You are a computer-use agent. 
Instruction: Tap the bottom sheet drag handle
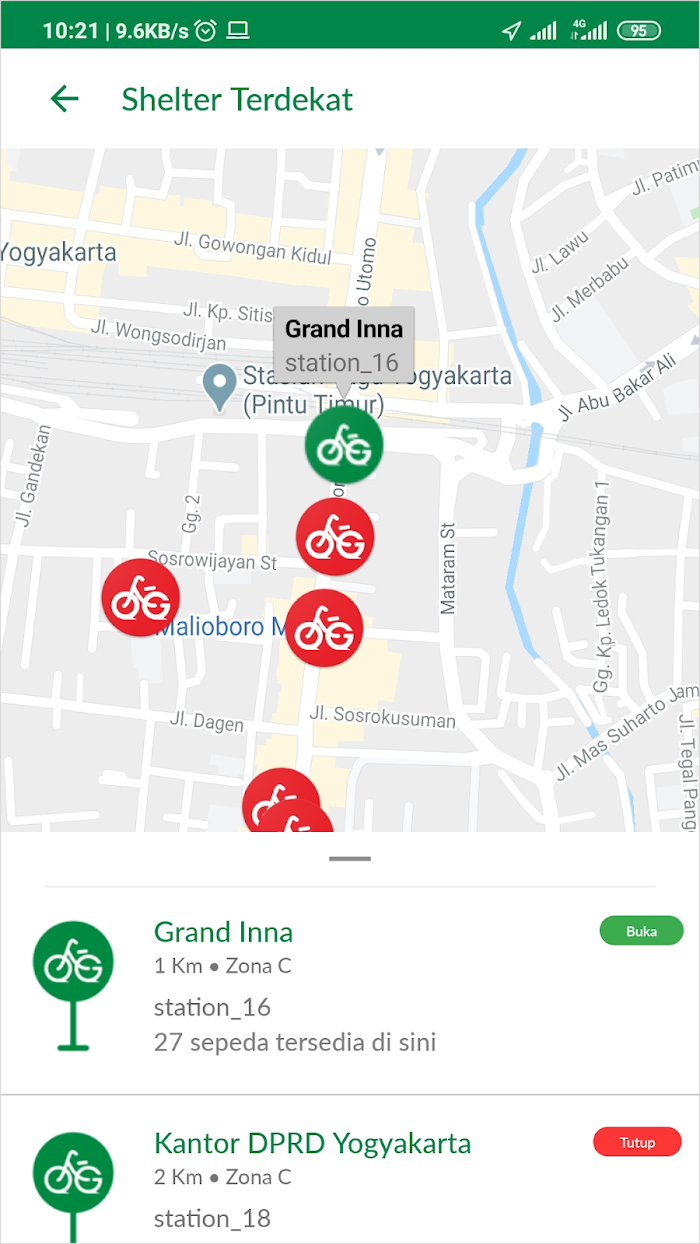(x=350, y=859)
